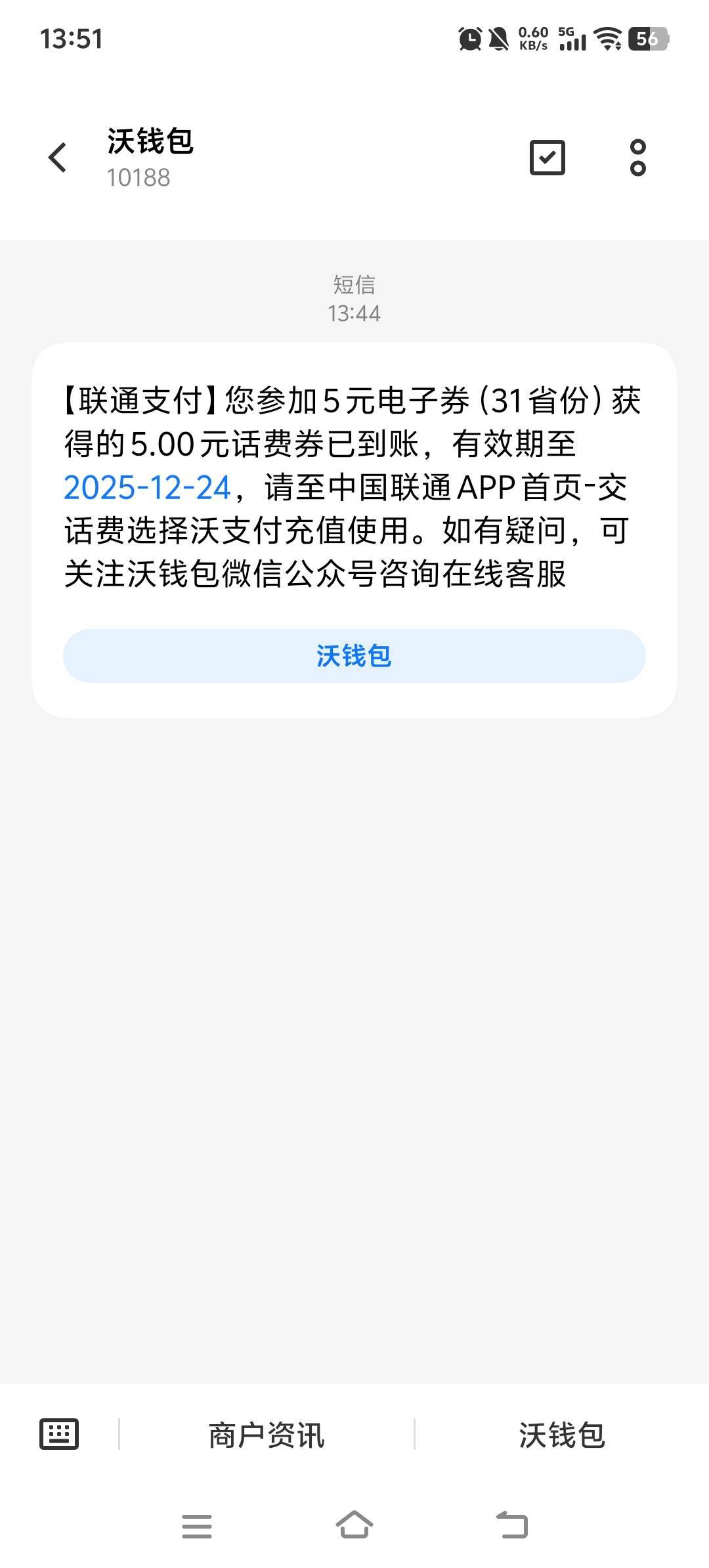
Task: Open the 商户资讯 menu
Action: 267,1435
